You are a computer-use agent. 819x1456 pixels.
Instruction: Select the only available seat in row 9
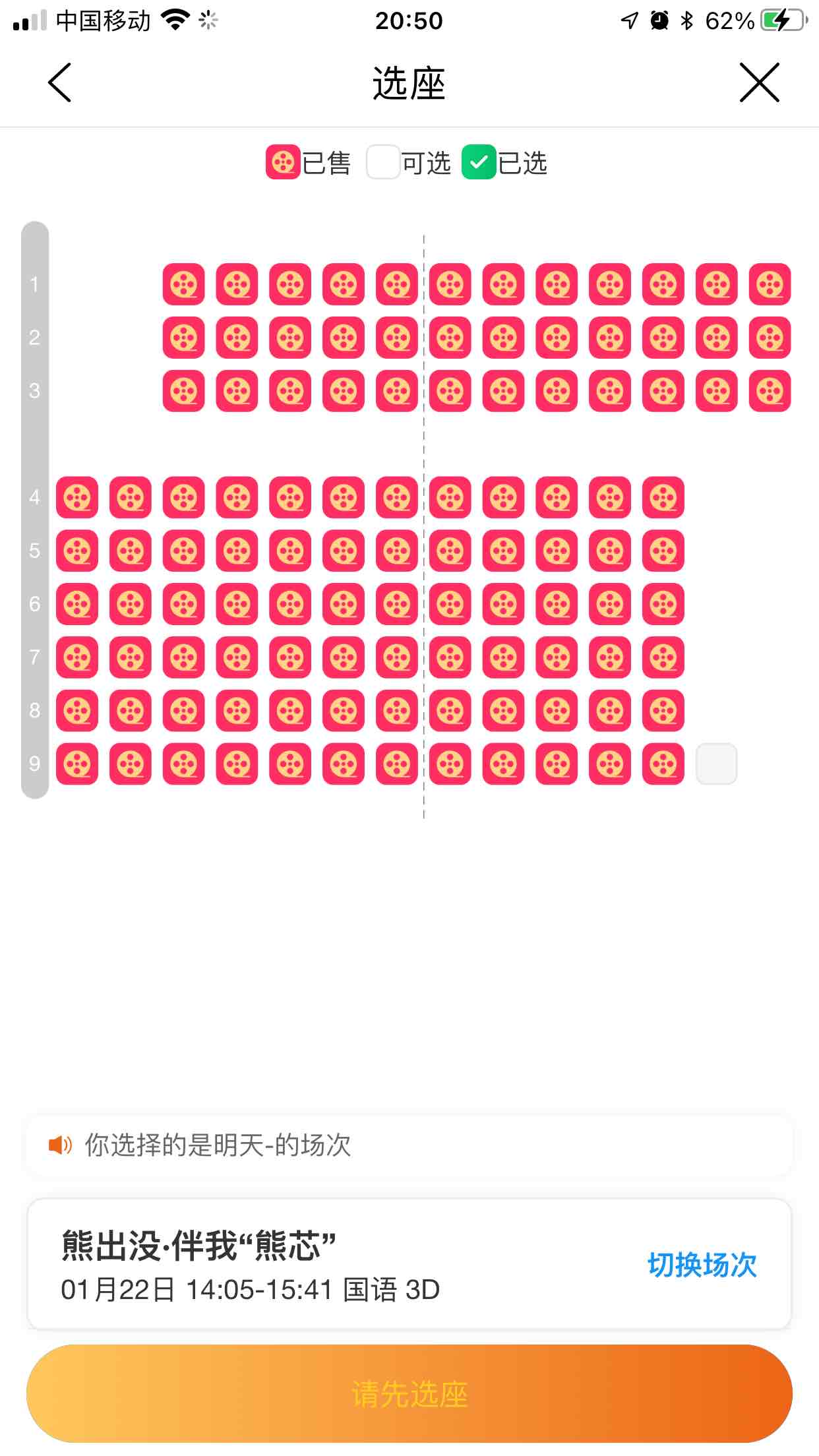716,764
